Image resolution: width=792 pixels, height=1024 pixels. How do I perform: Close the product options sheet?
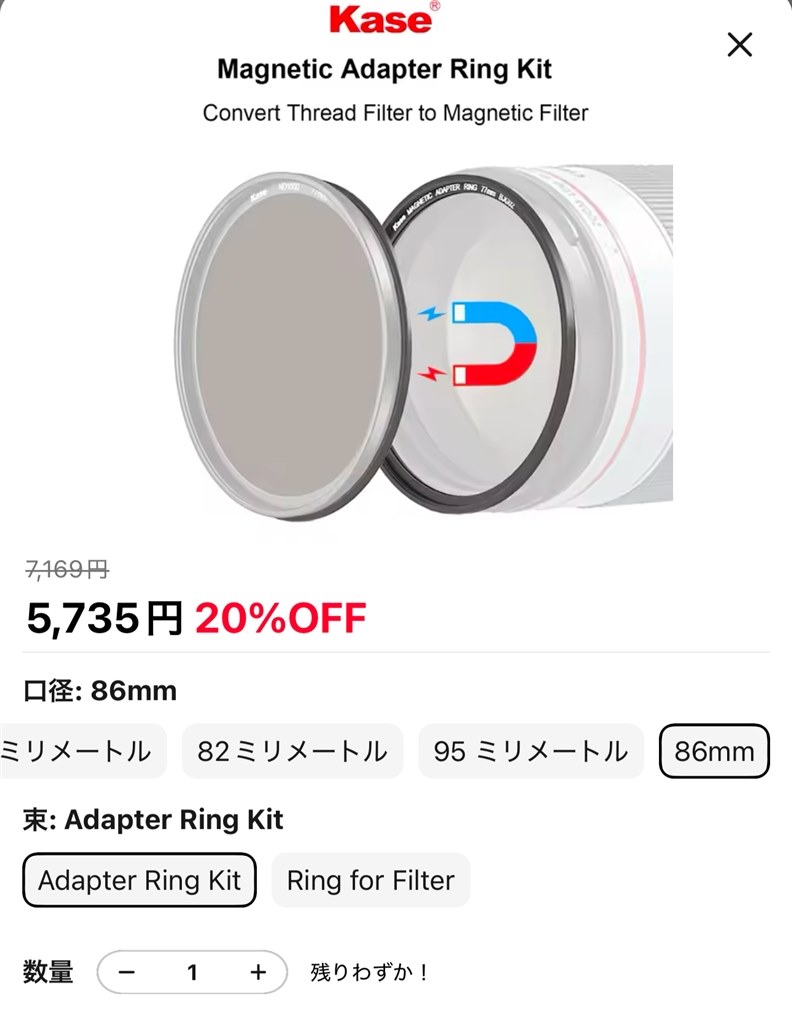pyautogui.click(x=739, y=45)
